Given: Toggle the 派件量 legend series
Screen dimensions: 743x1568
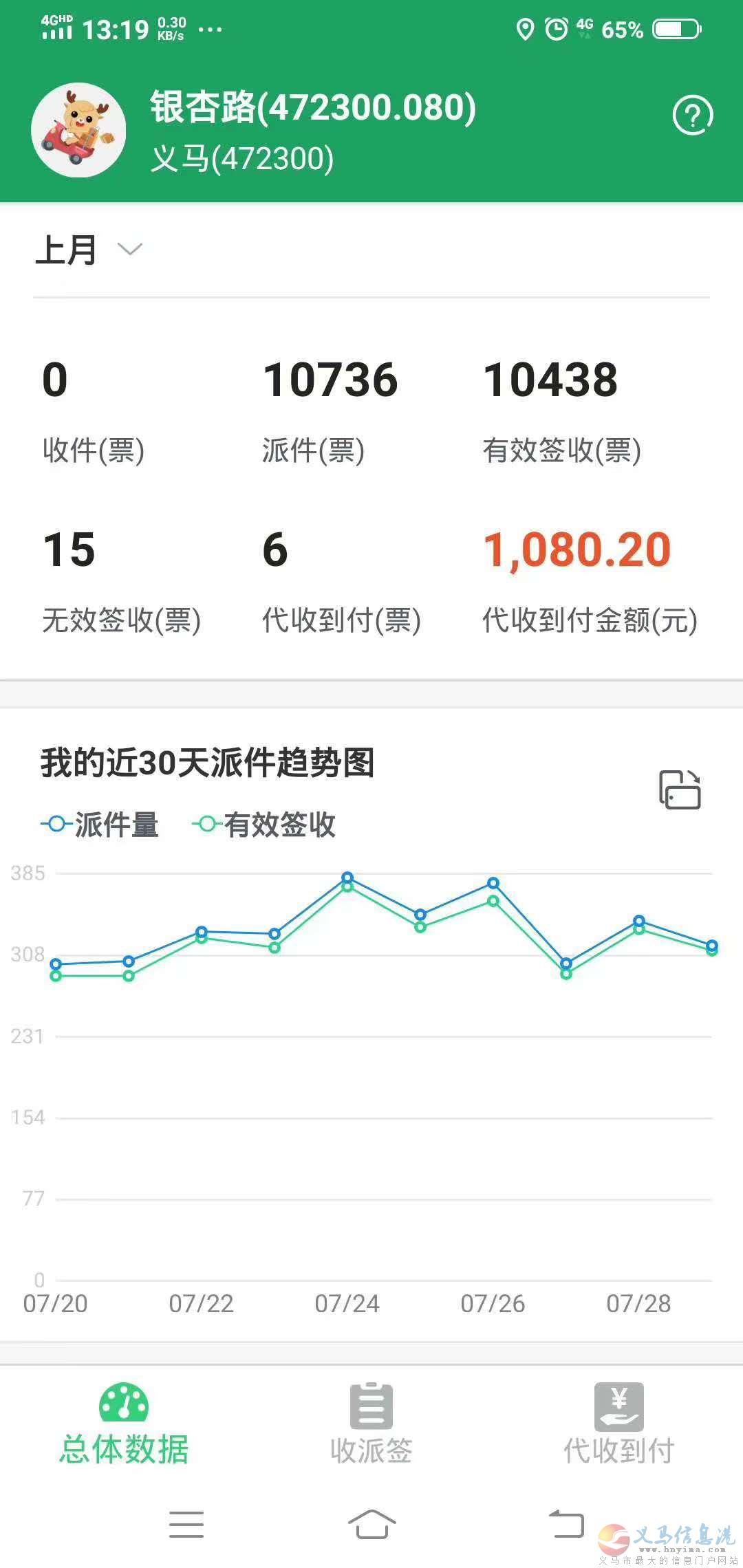Looking at the screenshot, I should pyautogui.click(x=100, y=824).
